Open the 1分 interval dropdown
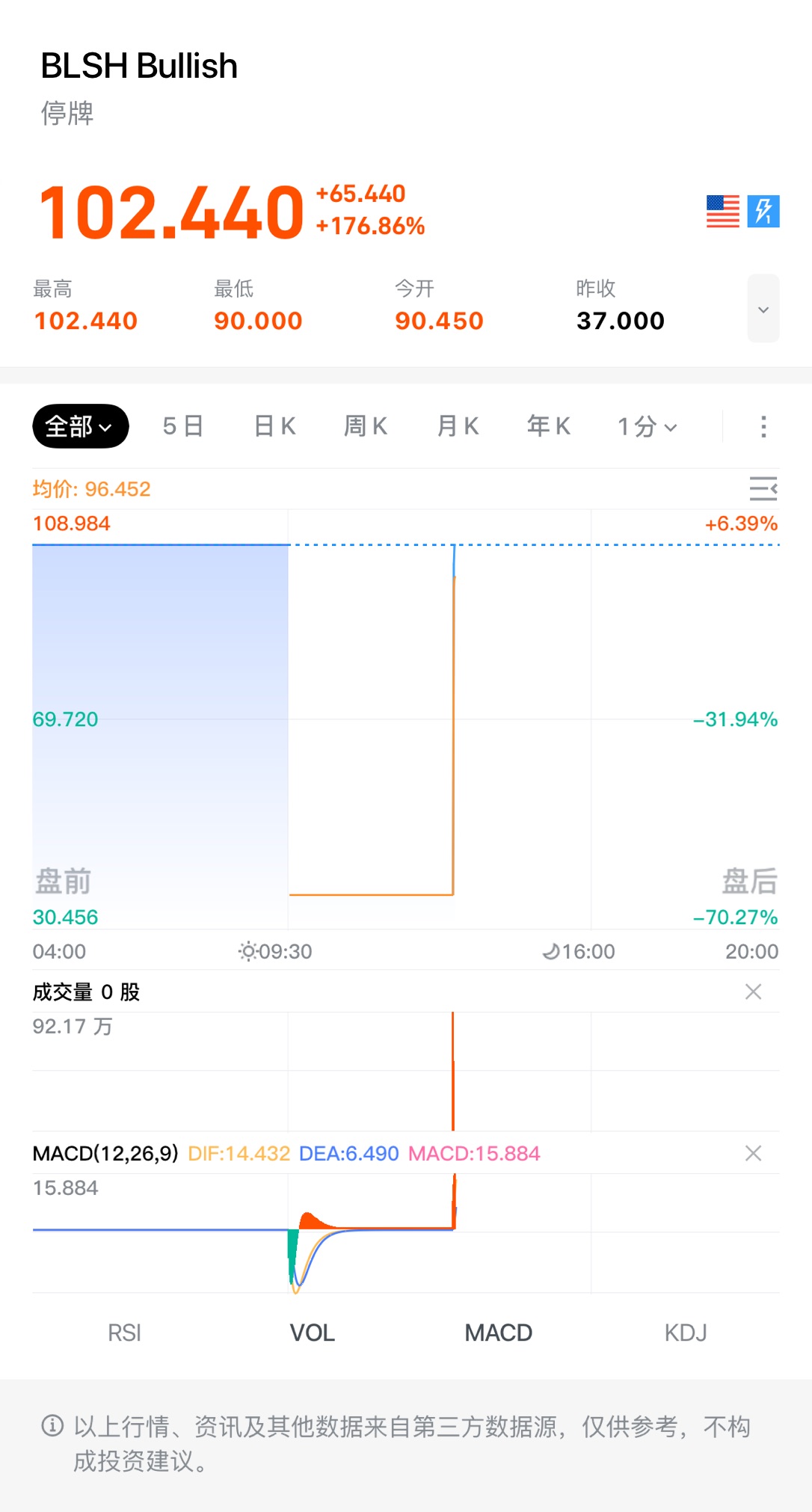The width and height of the screenshot is (812, 1512). (x=648, y=426)
